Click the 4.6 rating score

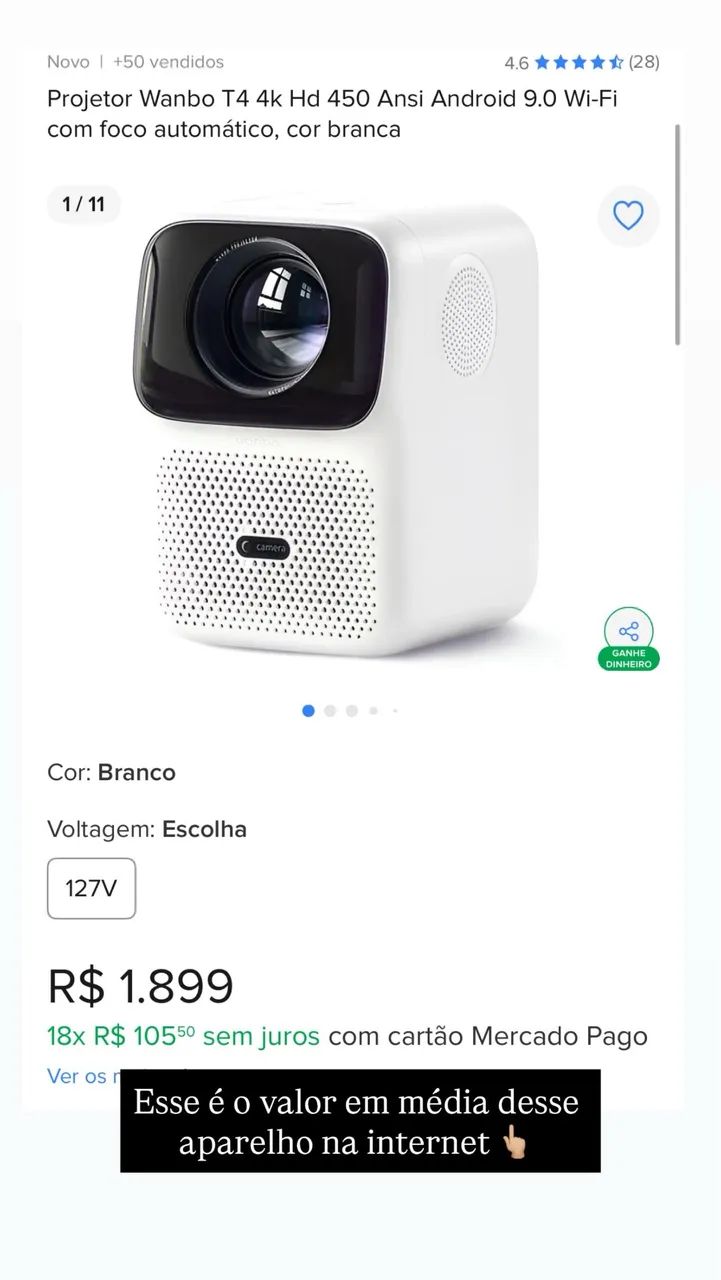(516, 61)
